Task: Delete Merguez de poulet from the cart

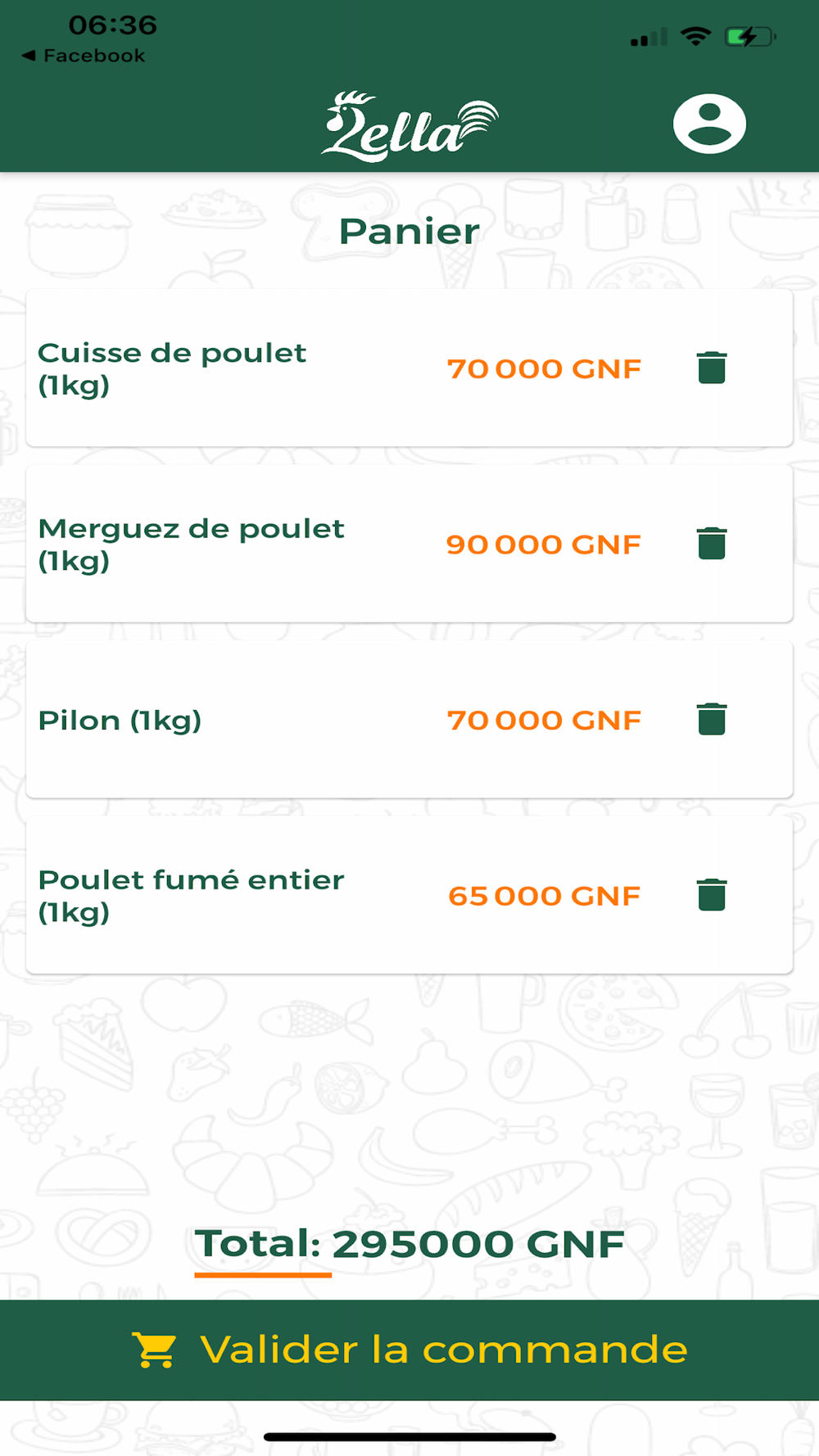Action: pyautogui.click(x=712, y=544)
